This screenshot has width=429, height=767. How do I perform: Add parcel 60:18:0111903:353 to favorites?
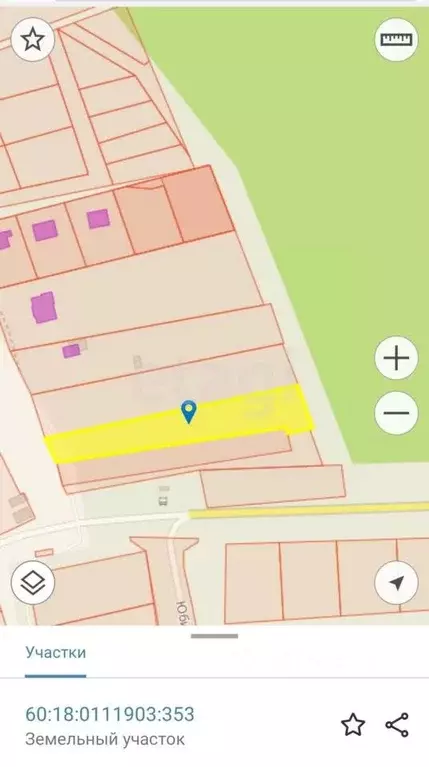tap(353, 724)
